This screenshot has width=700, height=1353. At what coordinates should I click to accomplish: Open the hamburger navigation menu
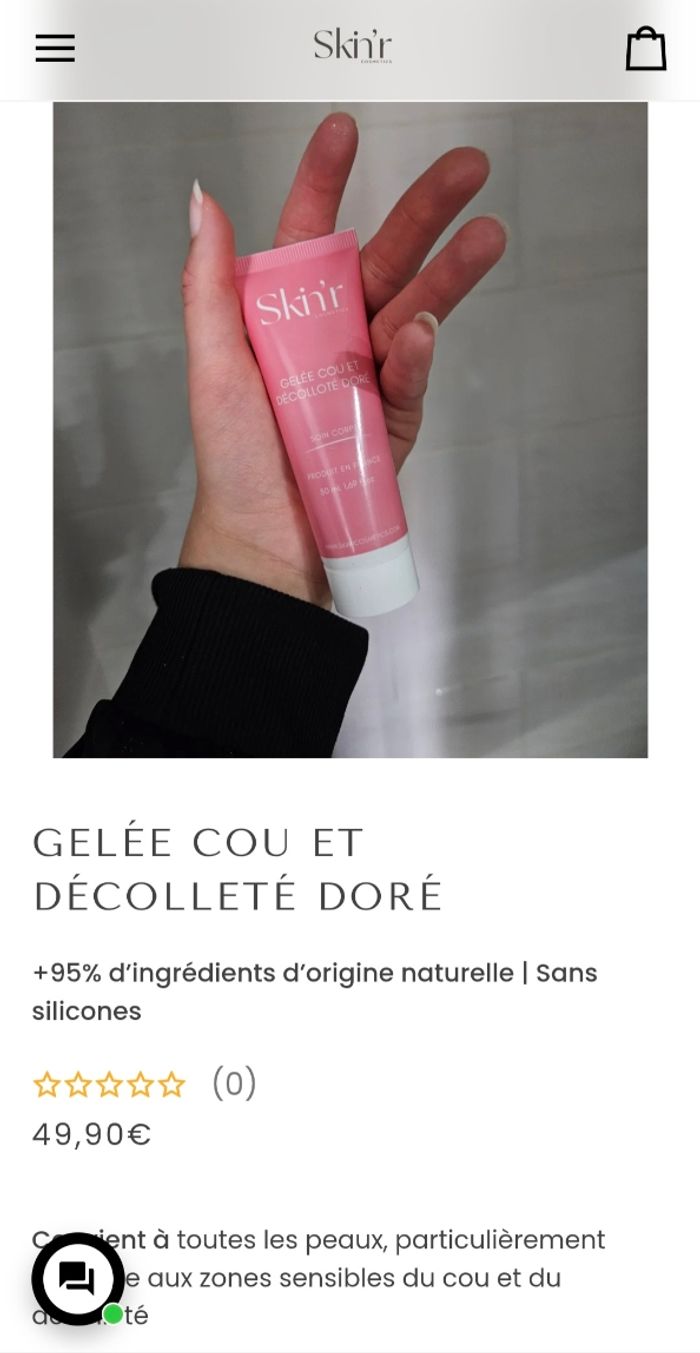pos(55,48)
